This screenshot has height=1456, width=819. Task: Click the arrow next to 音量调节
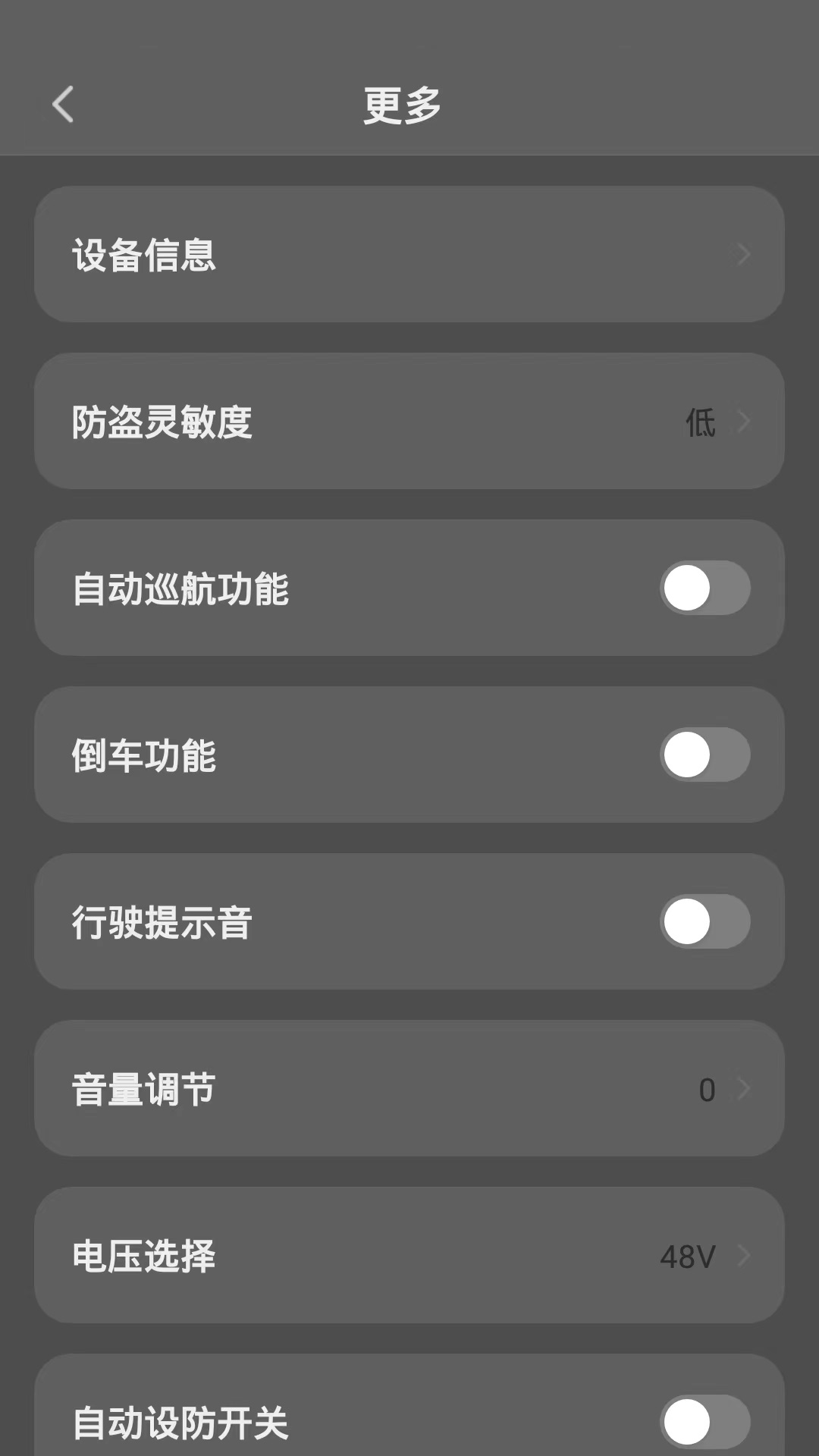coord(742,1090)
